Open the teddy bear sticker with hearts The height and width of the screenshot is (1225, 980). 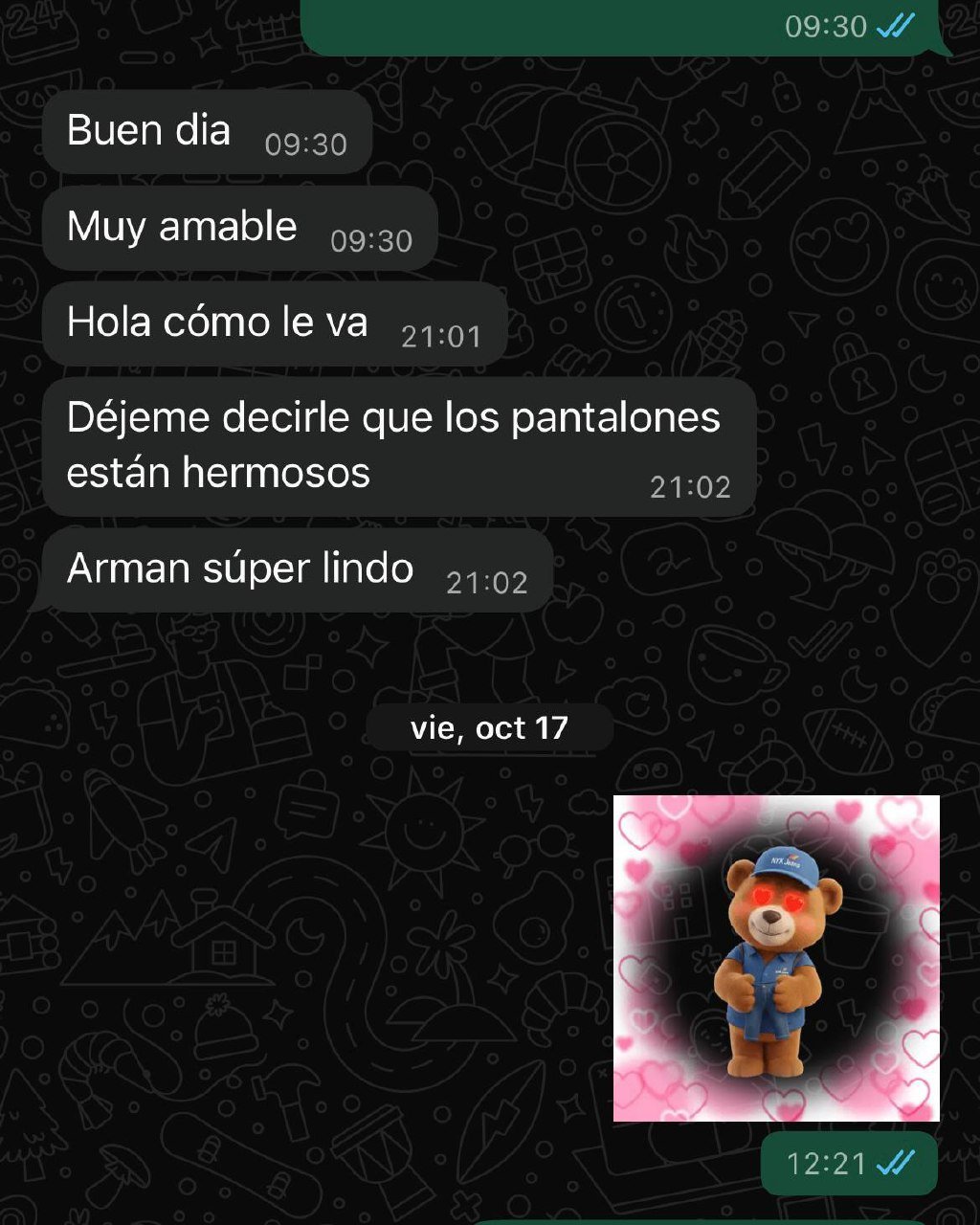[776, 958]
